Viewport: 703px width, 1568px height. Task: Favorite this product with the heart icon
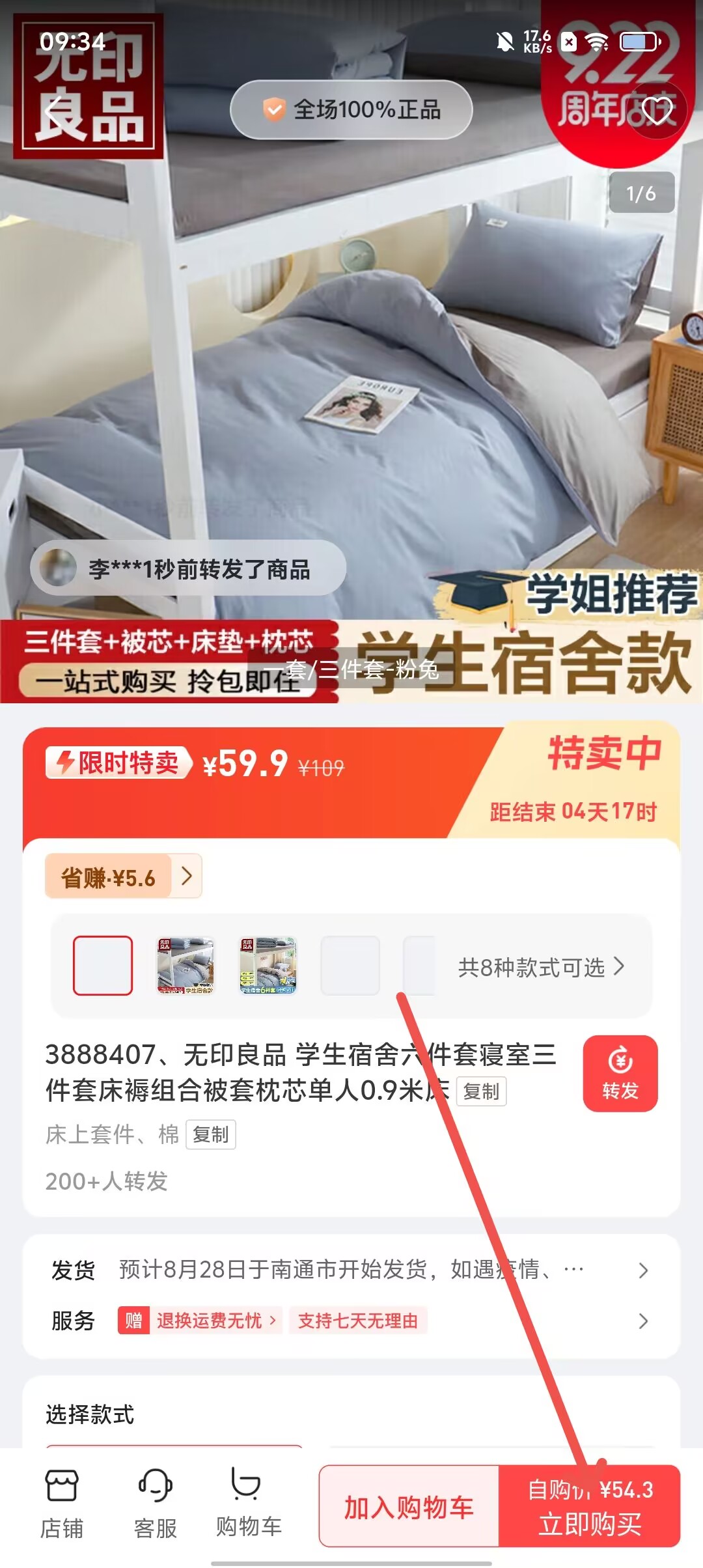(657, 111)
